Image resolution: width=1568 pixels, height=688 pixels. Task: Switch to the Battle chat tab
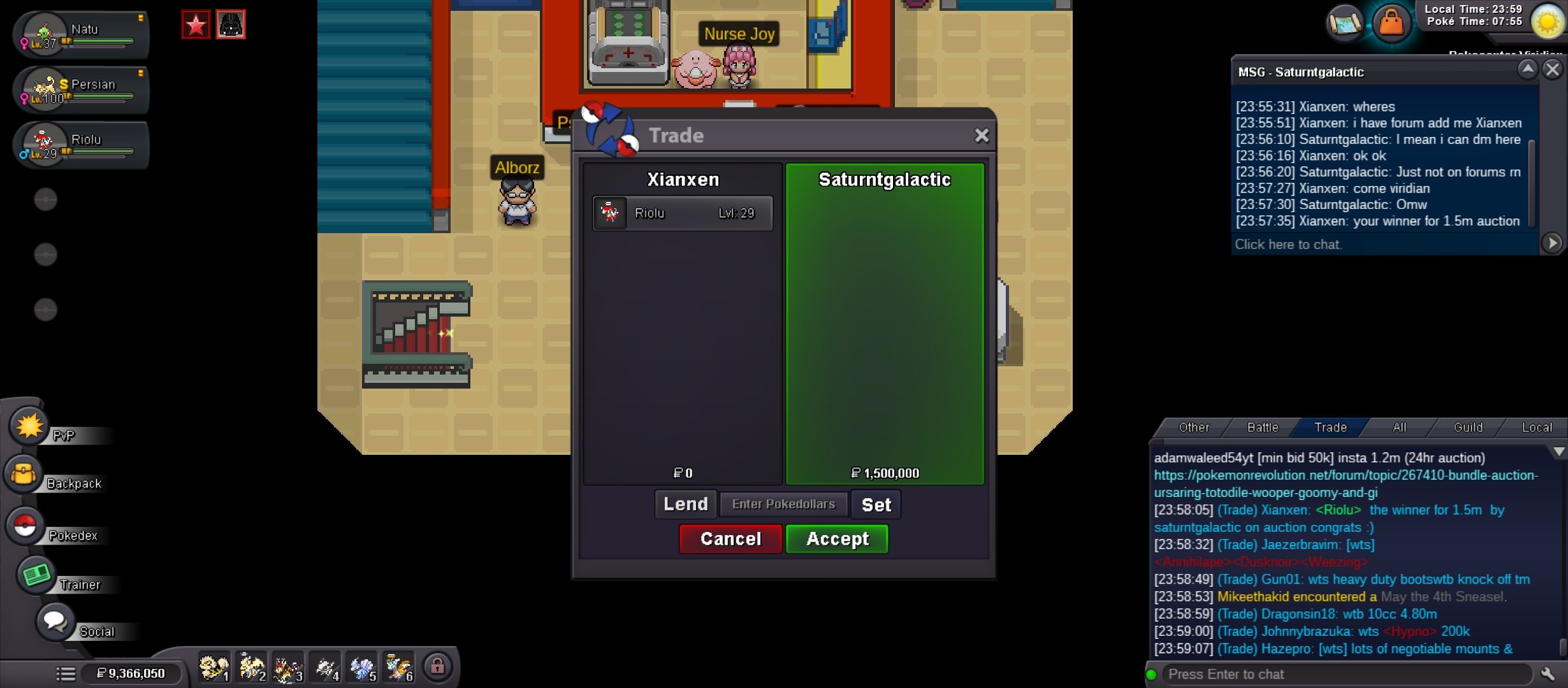coord(1262,427)
